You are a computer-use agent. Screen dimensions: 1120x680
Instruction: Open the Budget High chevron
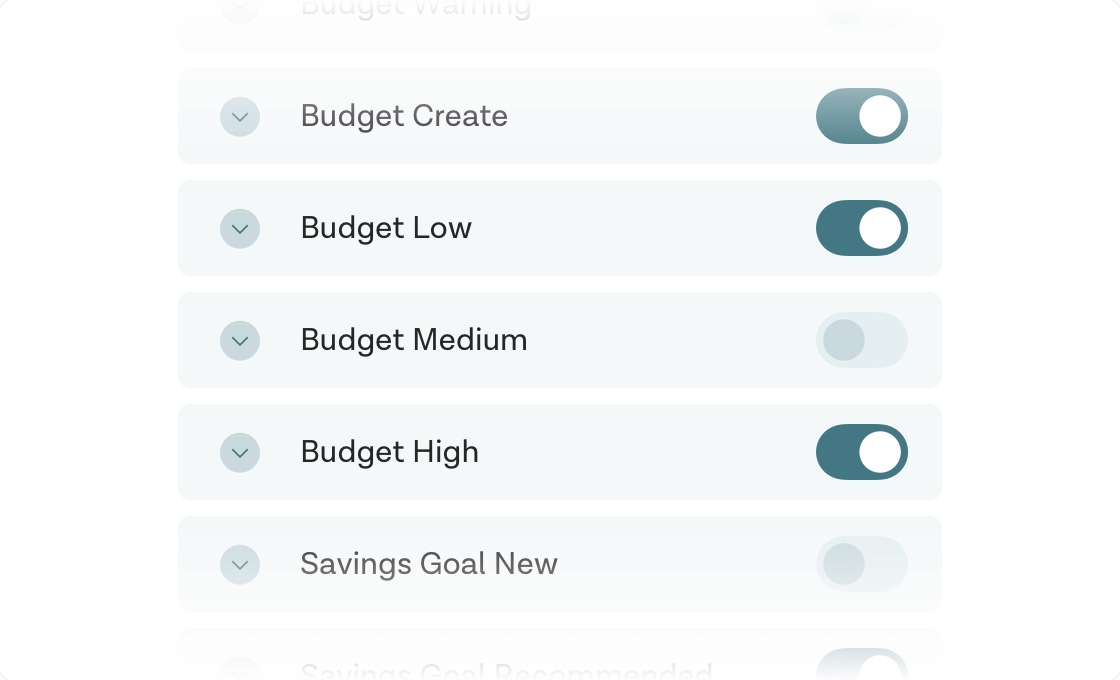pyautogui.click(x=240, y=453)
